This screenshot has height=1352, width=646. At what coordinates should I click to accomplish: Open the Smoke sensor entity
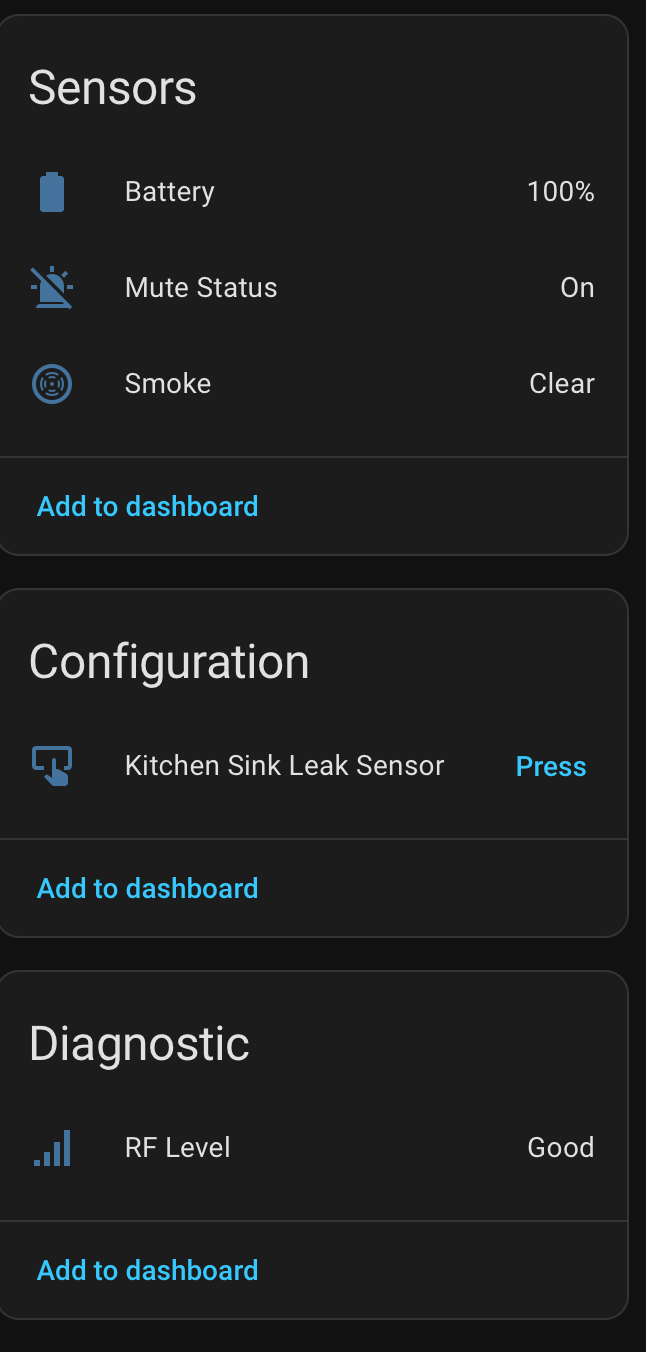coord(168,384)
